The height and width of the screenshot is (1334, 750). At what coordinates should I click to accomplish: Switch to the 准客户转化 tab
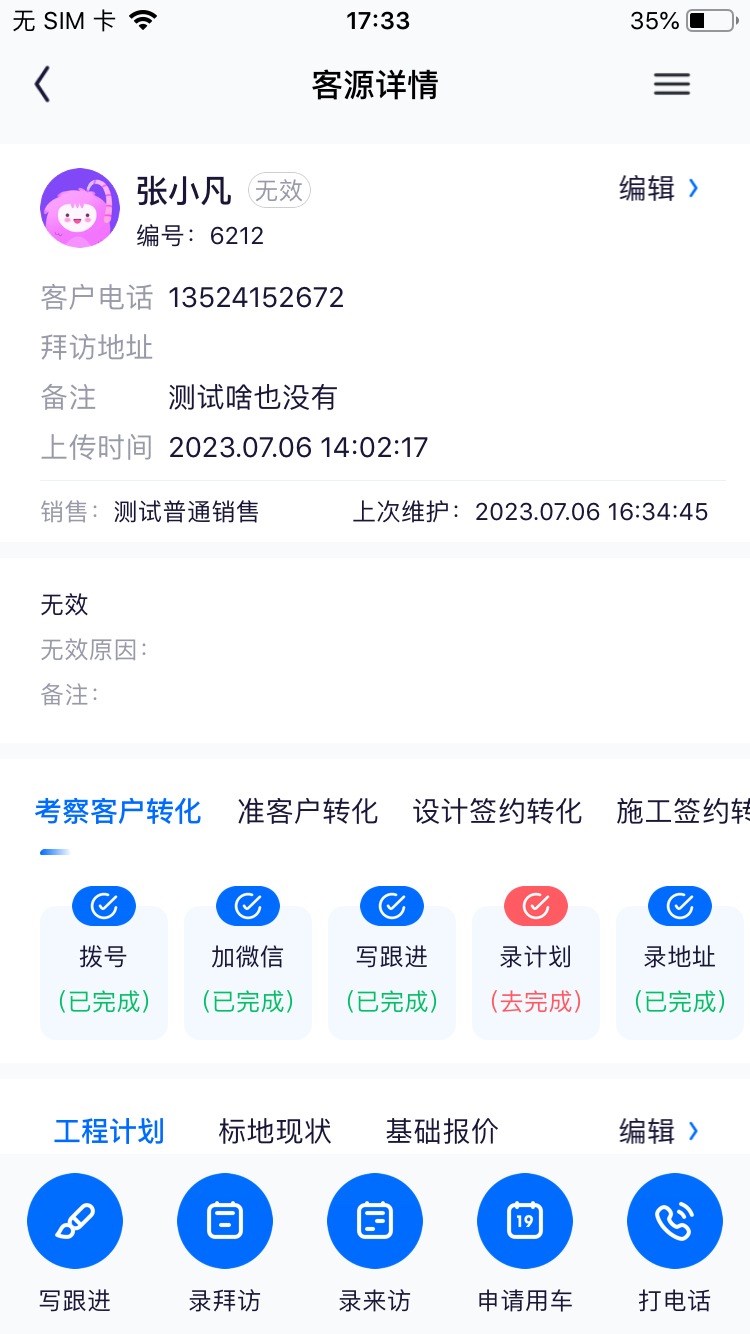pos(307,811)
